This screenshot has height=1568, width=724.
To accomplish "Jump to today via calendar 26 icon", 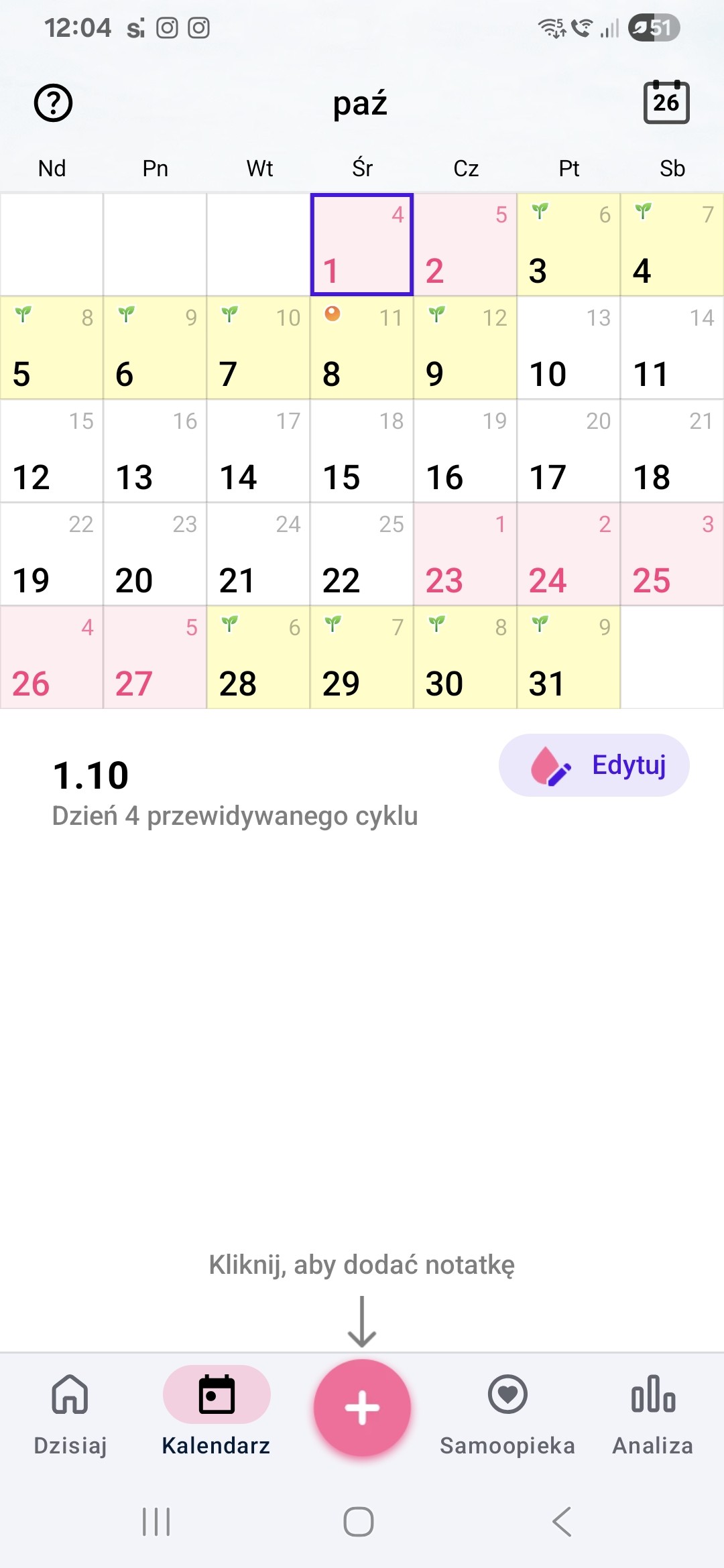I will [666, 103].
